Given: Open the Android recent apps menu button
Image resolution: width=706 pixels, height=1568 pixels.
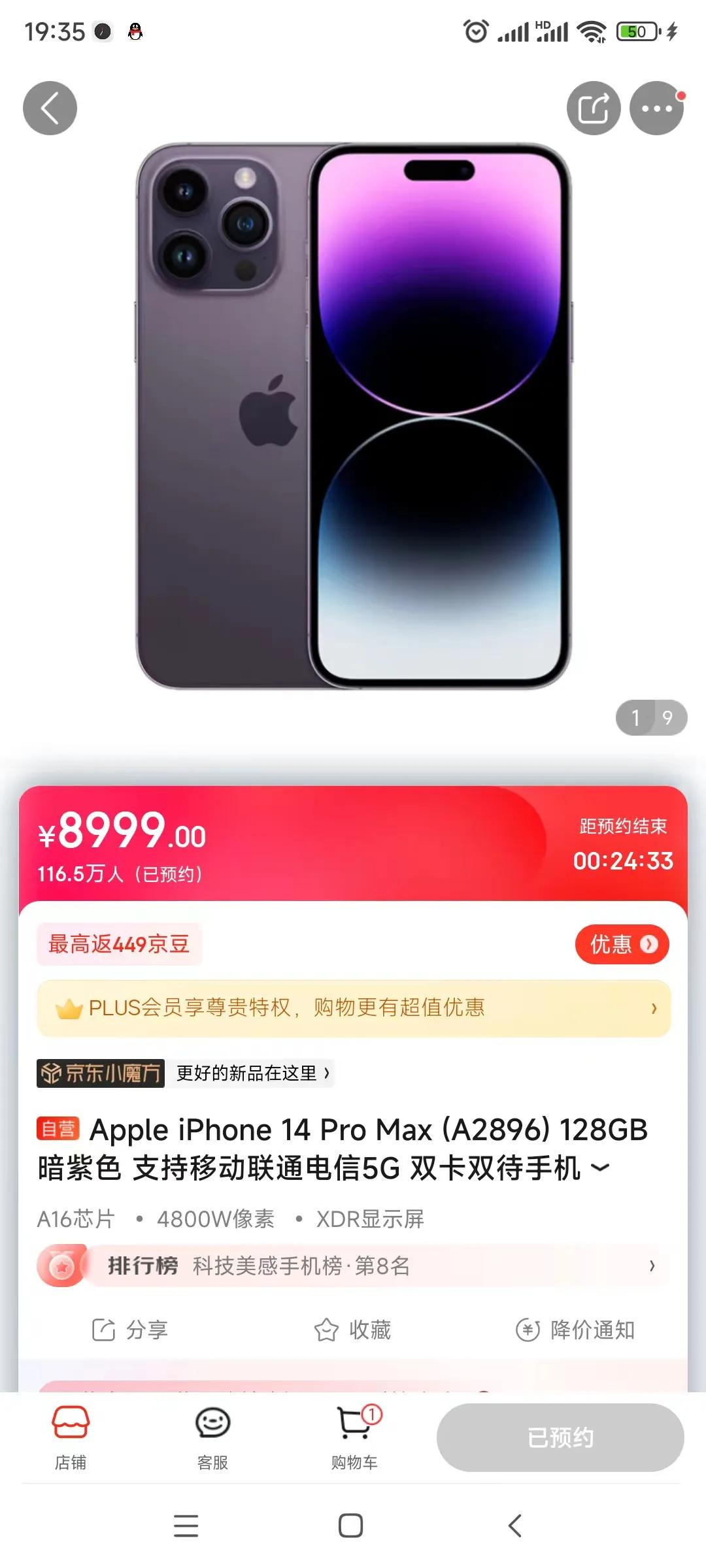Looking at the screenshot, I should point(186,1526).
